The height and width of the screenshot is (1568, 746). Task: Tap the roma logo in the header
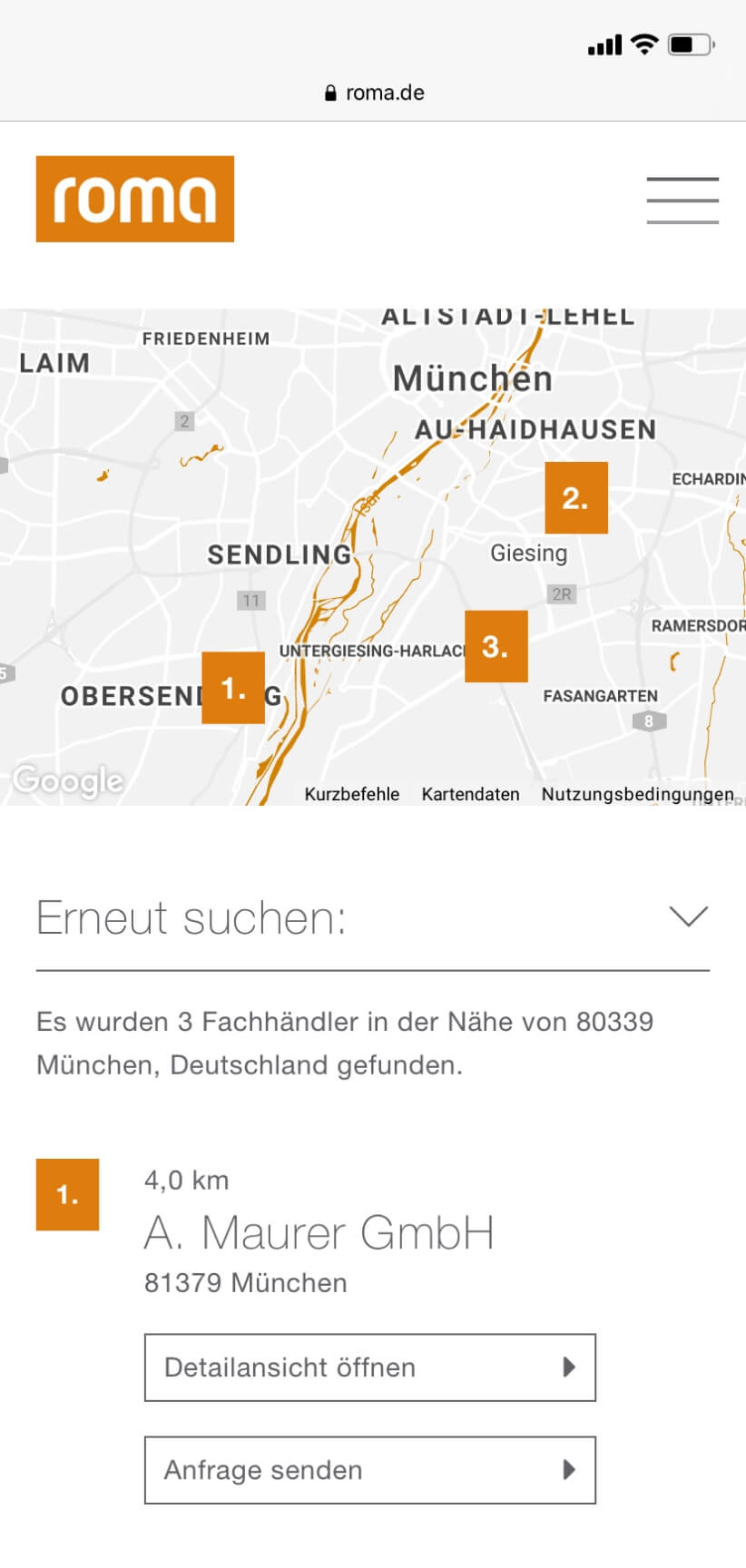click(x=134, y=199)
